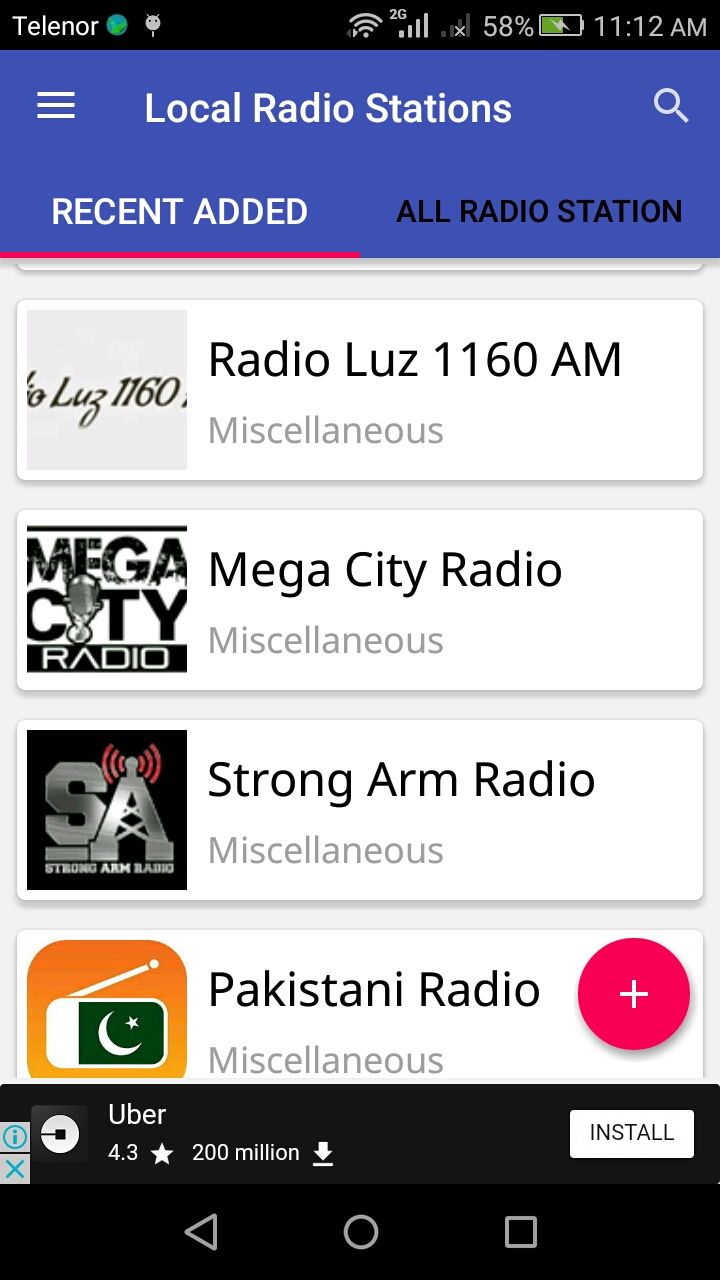
Task: Install the Uber app from the ad
Action: 631,1133
